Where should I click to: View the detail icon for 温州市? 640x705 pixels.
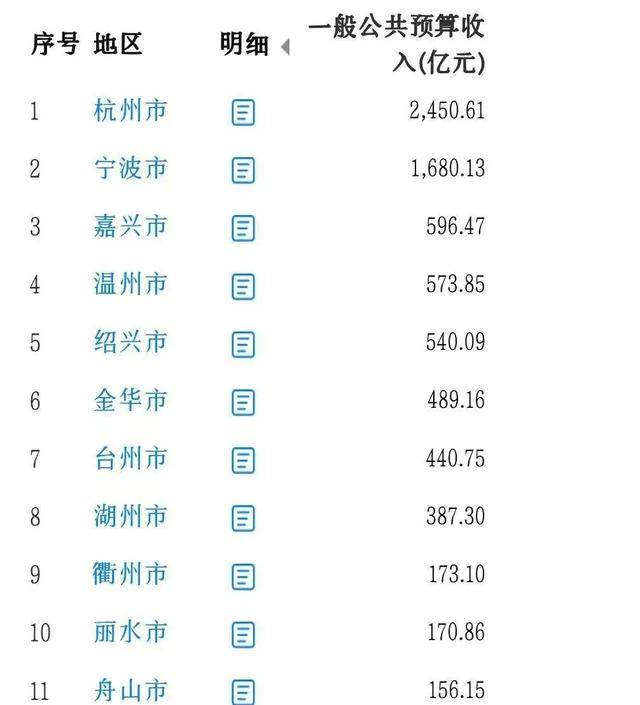[x=243, y=287]
